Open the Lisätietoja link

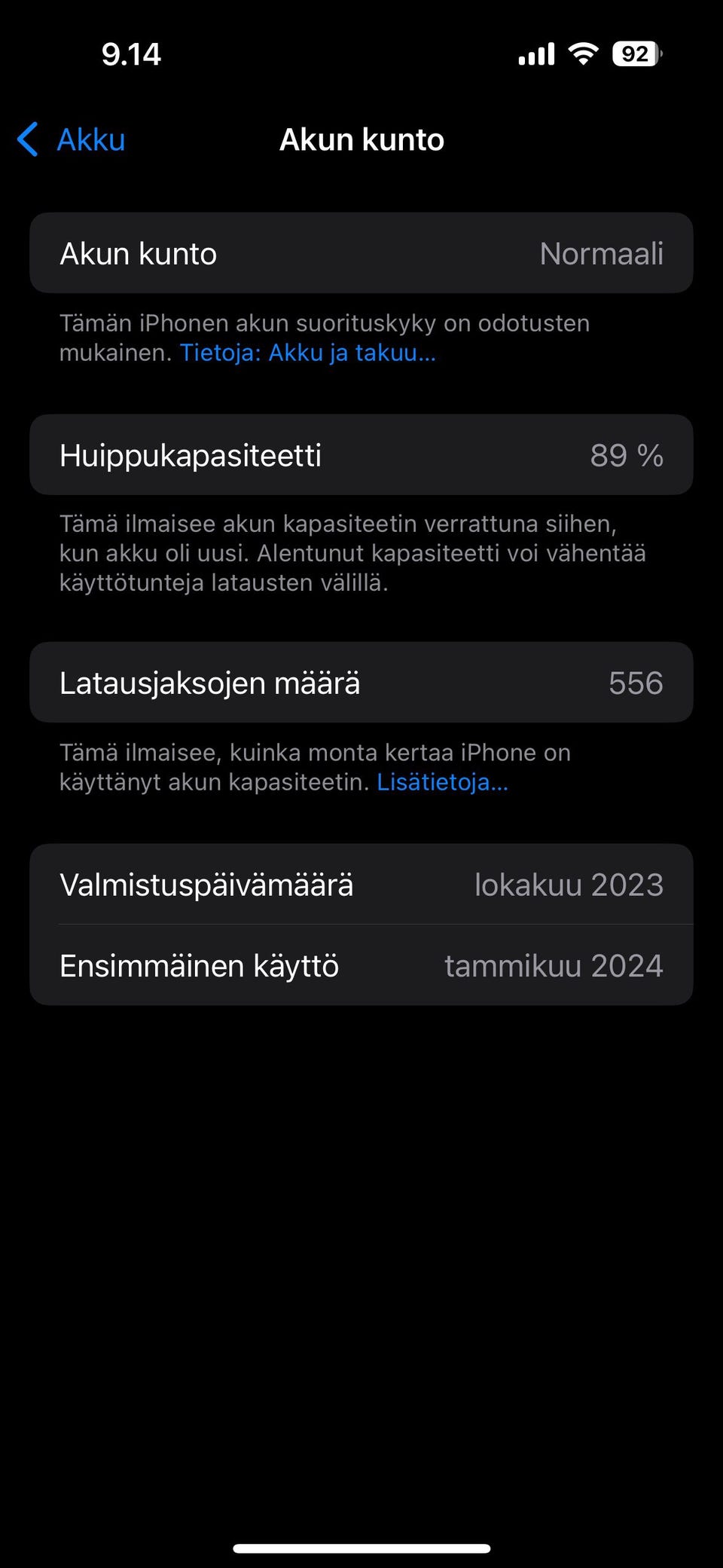(441, 783)
